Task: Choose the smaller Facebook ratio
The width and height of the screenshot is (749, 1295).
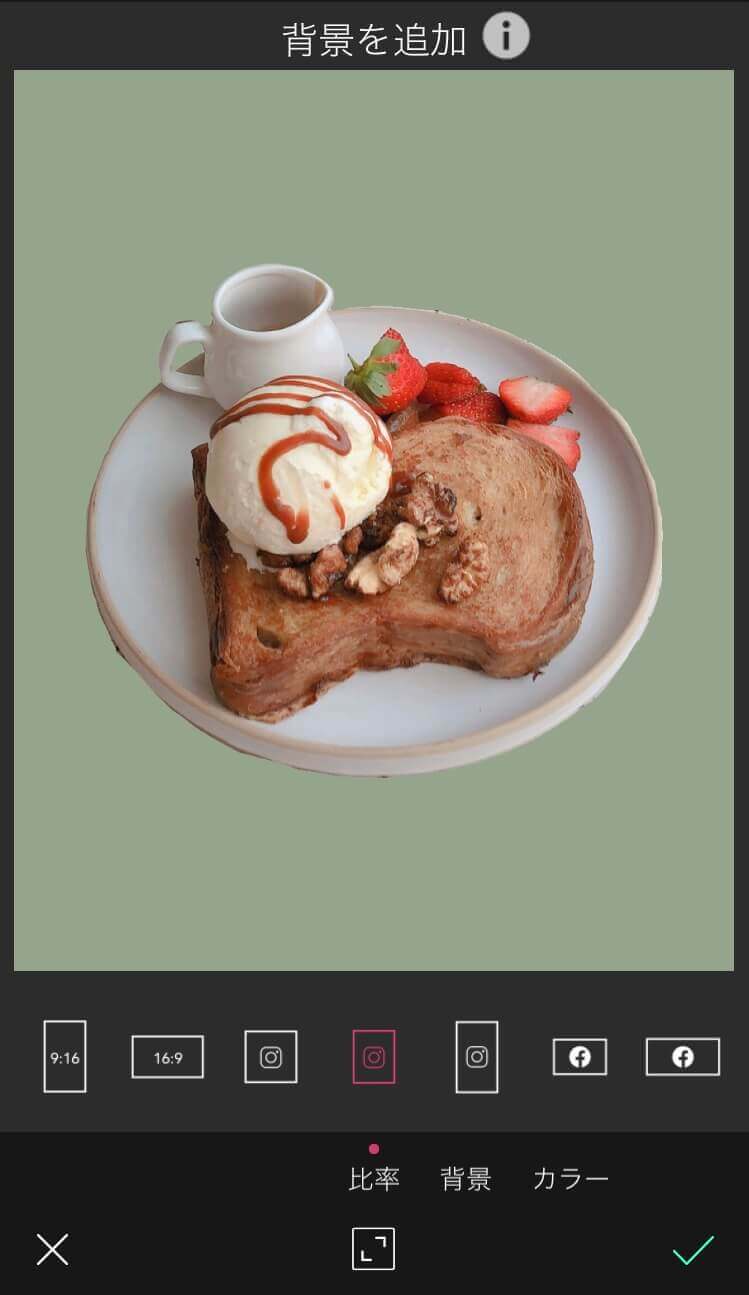Action: pos(580,1057)
